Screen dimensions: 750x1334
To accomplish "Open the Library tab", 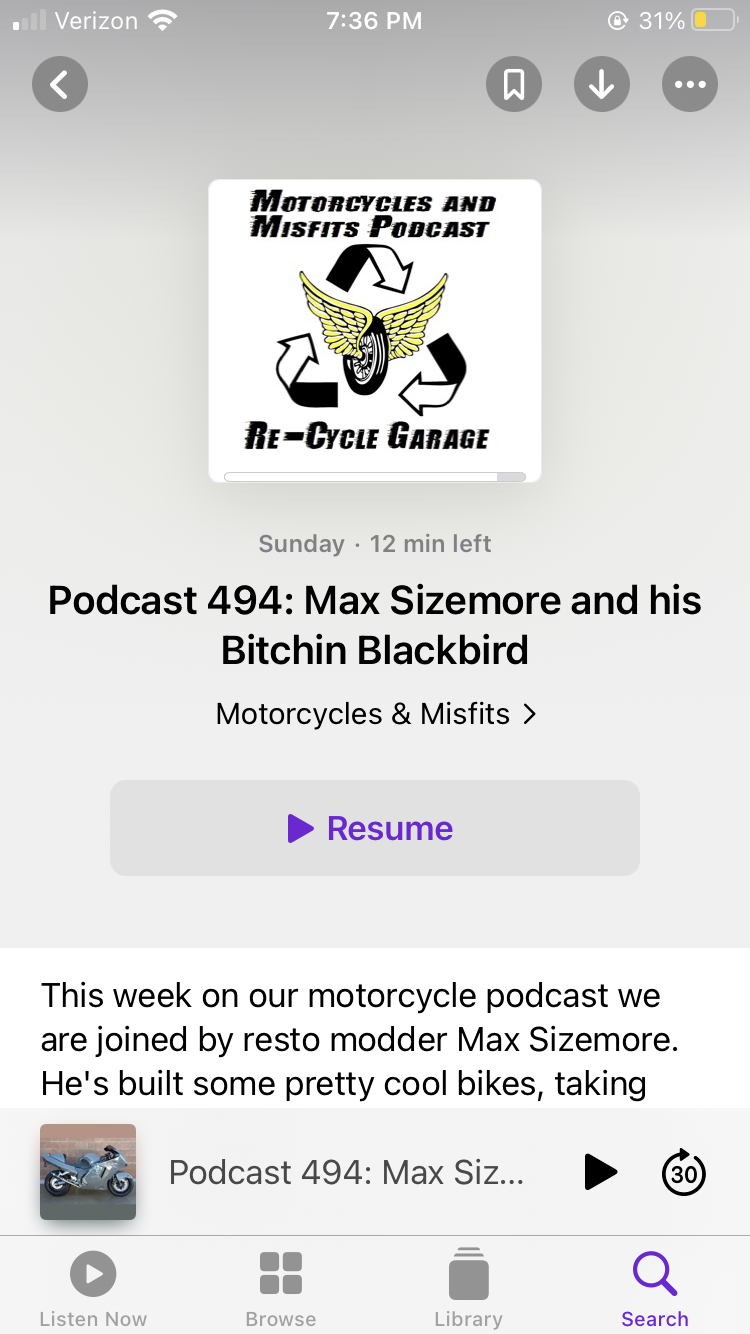I will [468, 1288].
